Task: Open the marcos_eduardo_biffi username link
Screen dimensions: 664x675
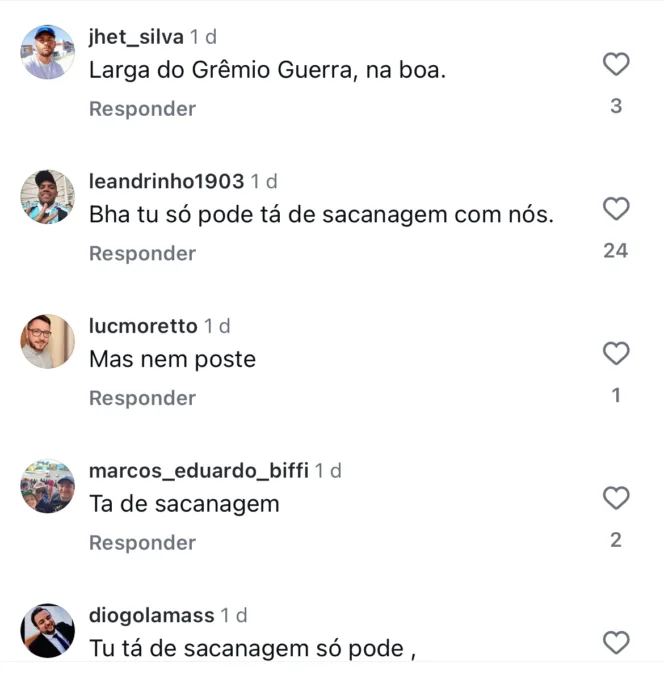Action: [199, 470]
